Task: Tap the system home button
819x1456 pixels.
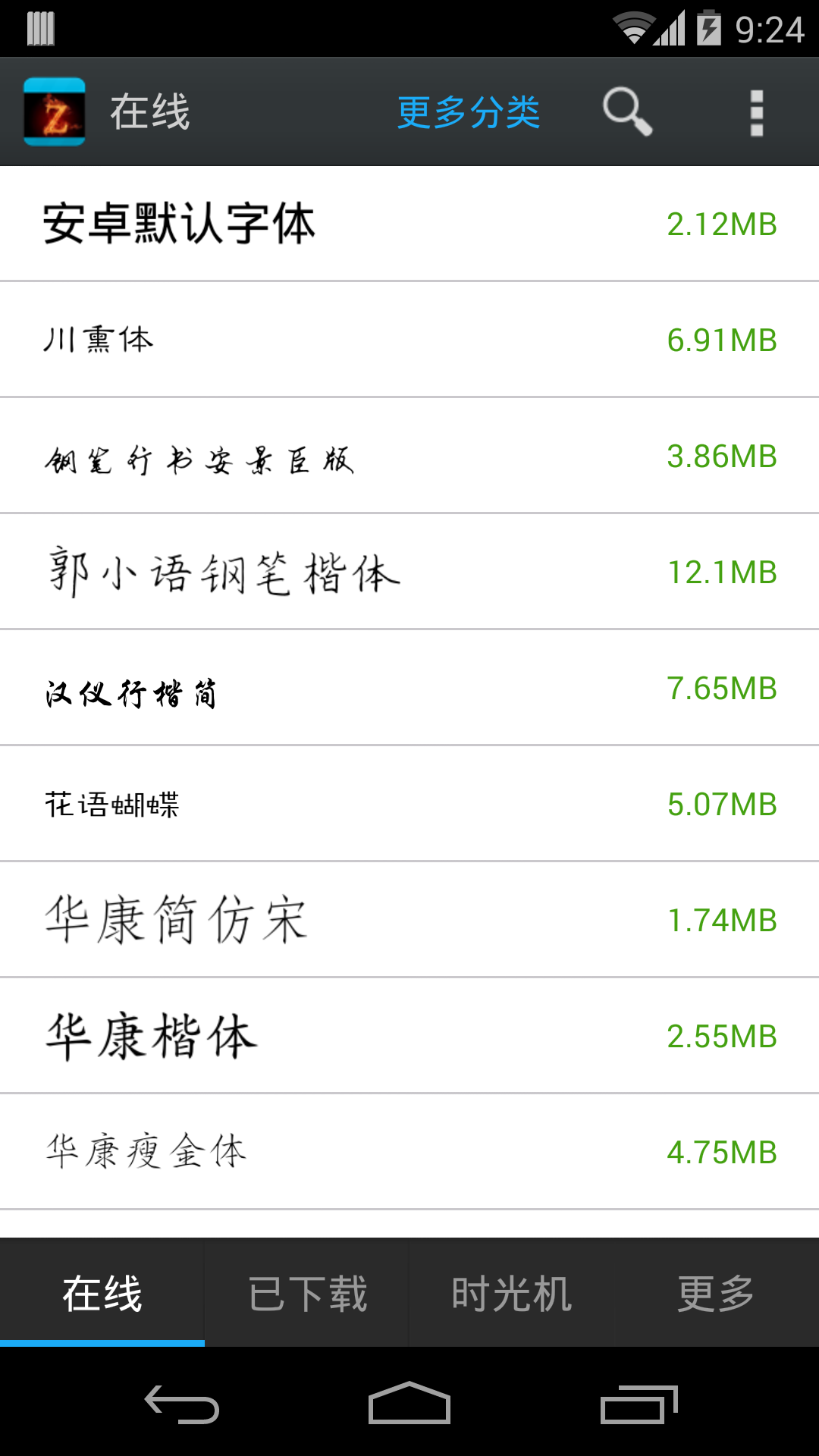Action: [409, 1404]
